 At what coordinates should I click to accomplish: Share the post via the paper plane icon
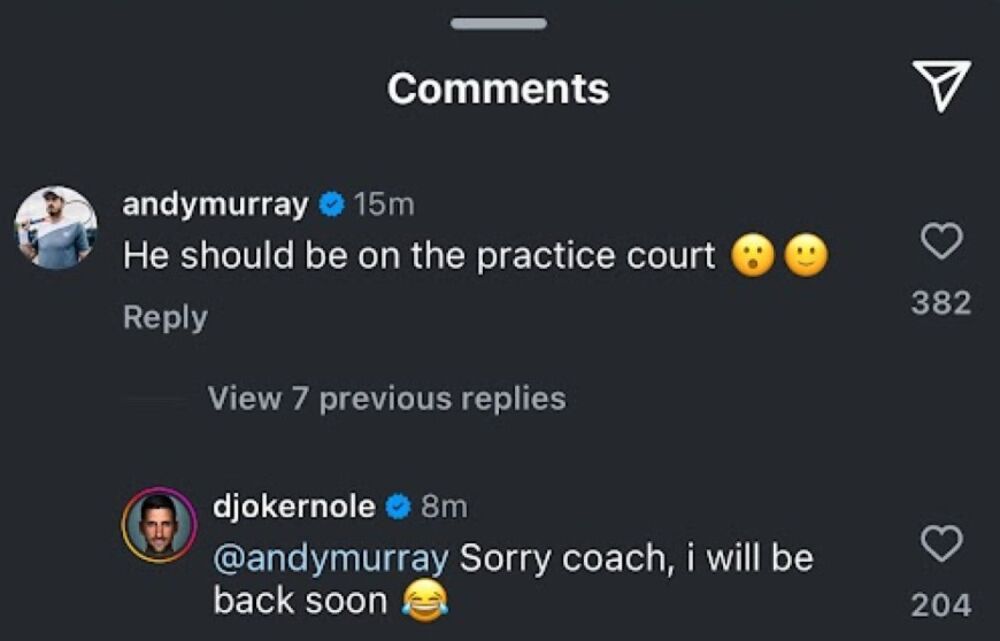pos(941,86)
